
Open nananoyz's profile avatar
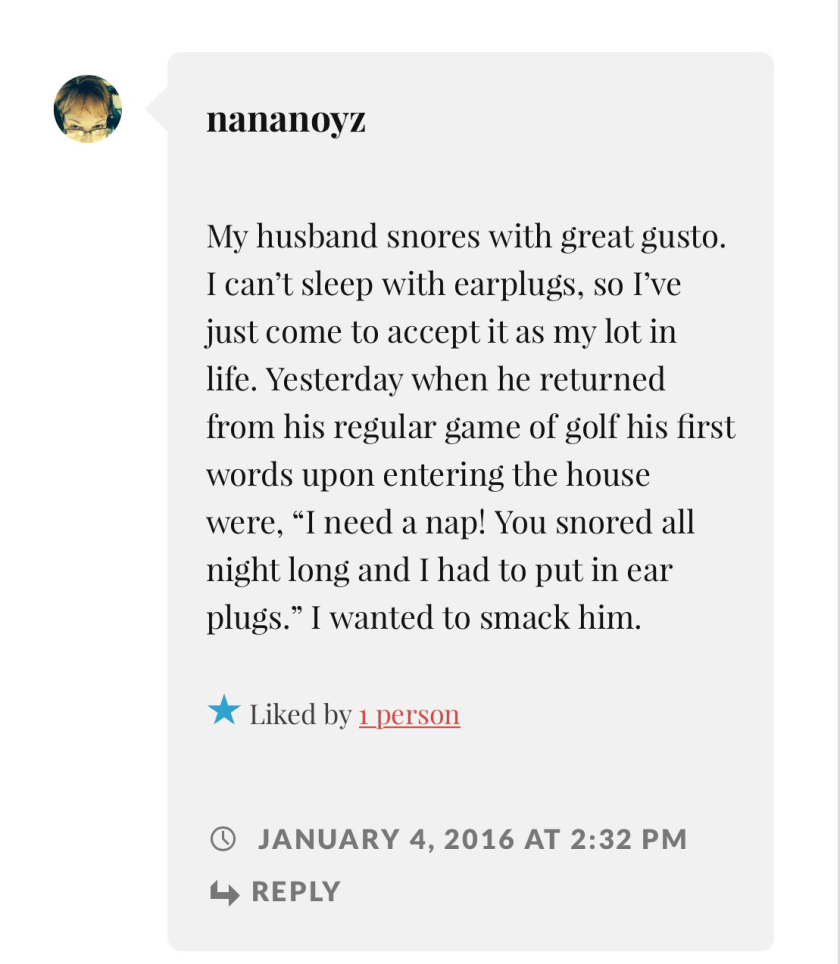(x=88, y=109)
